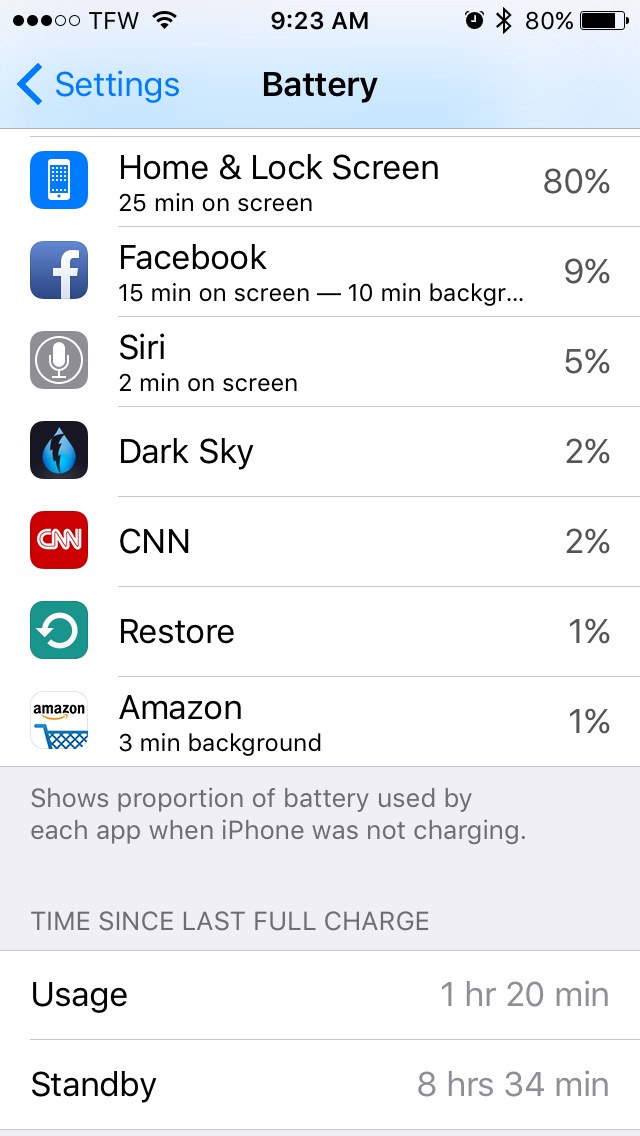This screenshot has height=1136, width=640.
Task: Tap the Home & Lock Screen usage row
Action: pyautogui.click(x=320, y=182)
